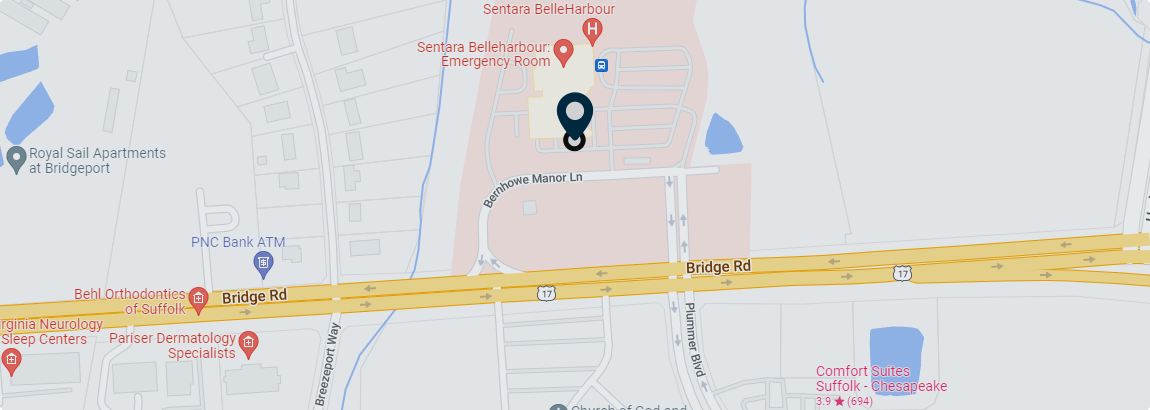Open Behl Orthodontics of Suffolk pin
This screenshot has width=1150, height=410.
[x=199, y=298]
